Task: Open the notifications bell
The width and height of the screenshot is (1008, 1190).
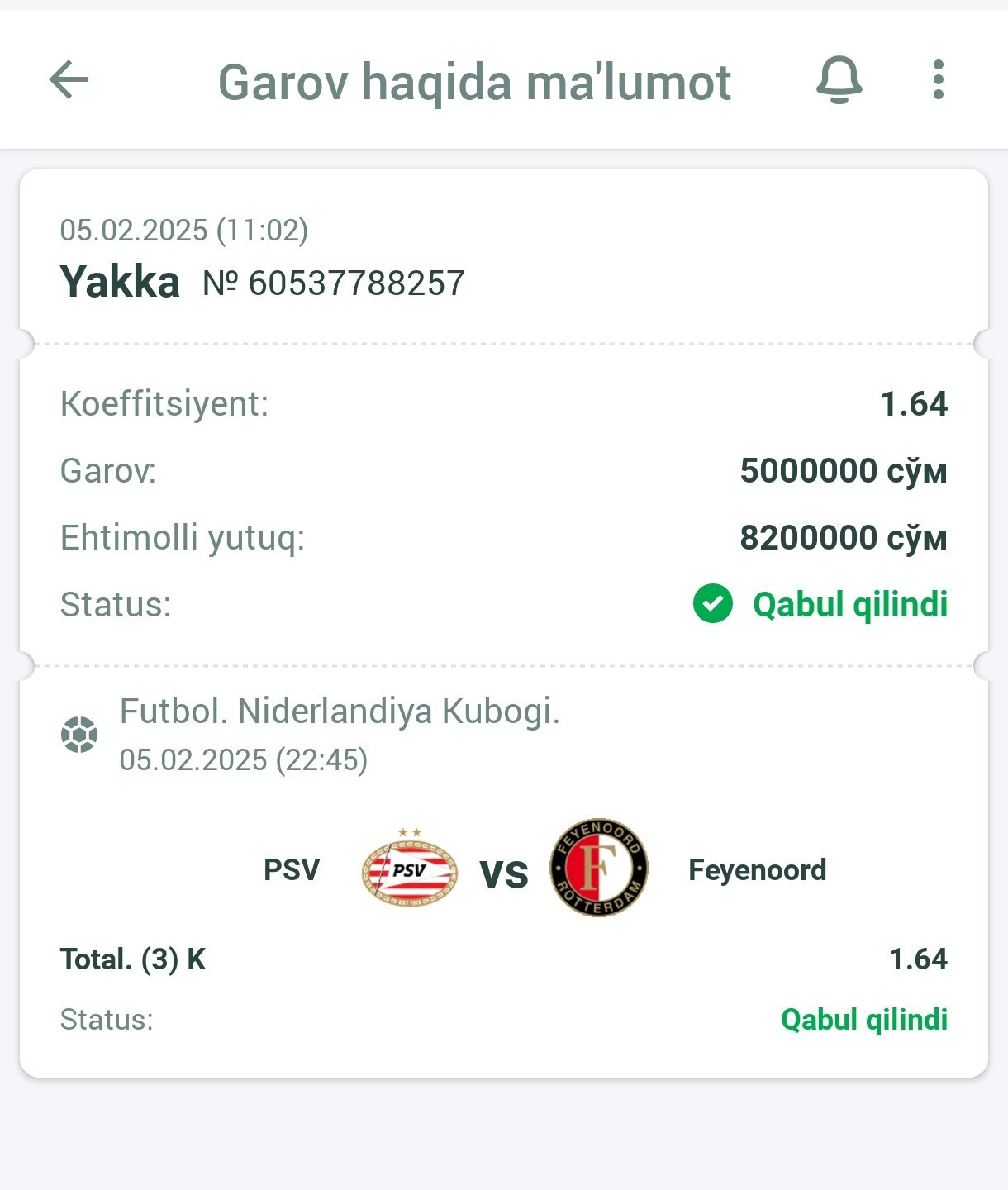Action: (x=839, y=80)
